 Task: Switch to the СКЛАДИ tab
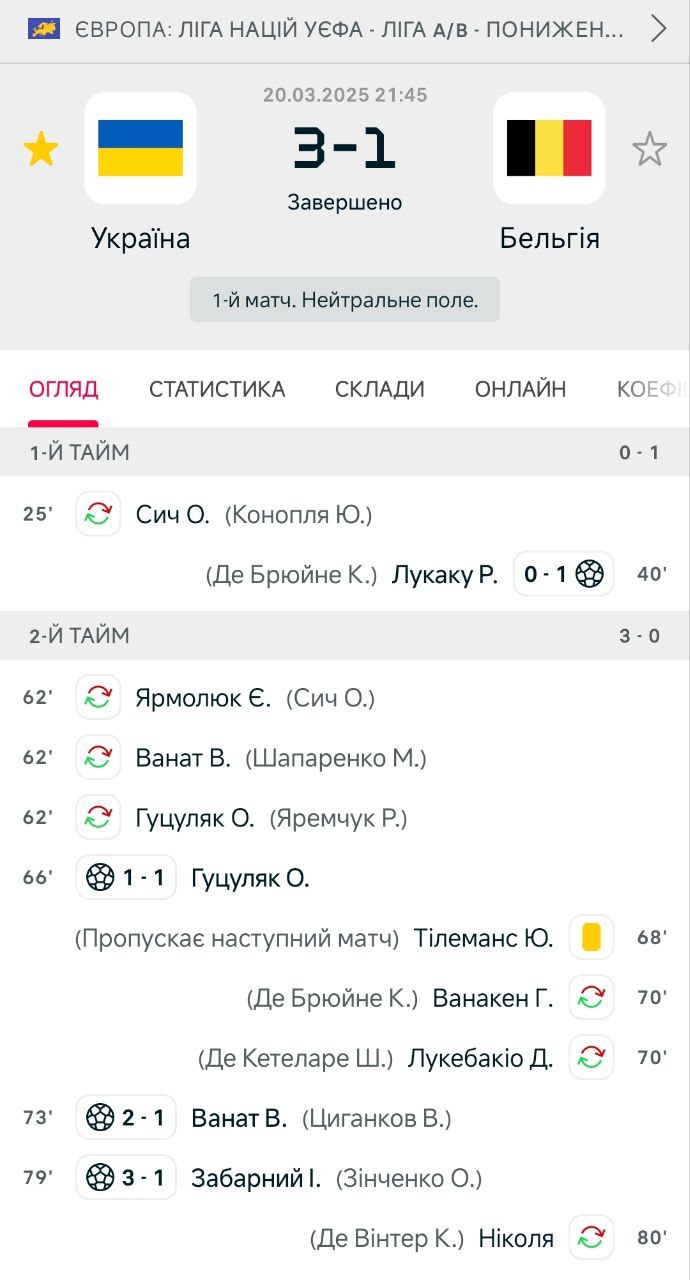[x=380, y=389]
